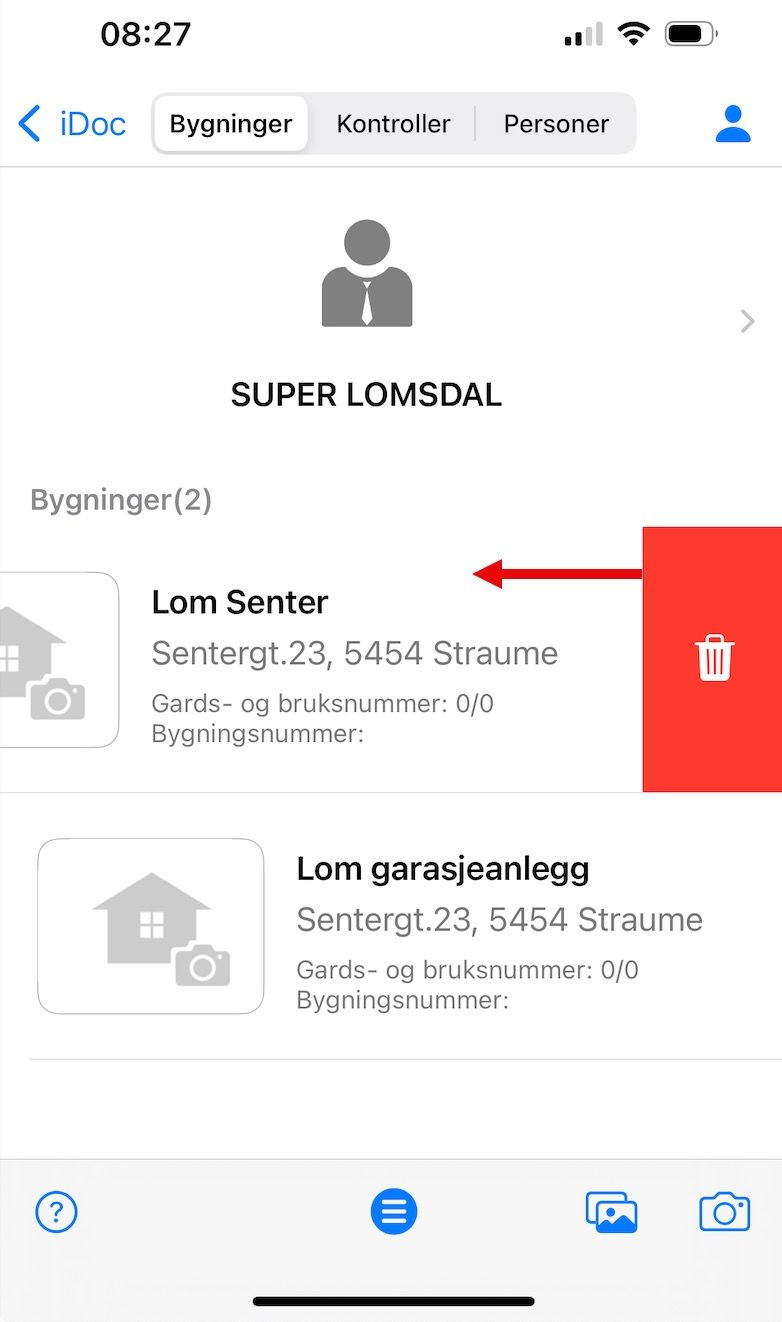
Task: Delete Lom Senter with the trash button
Action: [713, 659]
